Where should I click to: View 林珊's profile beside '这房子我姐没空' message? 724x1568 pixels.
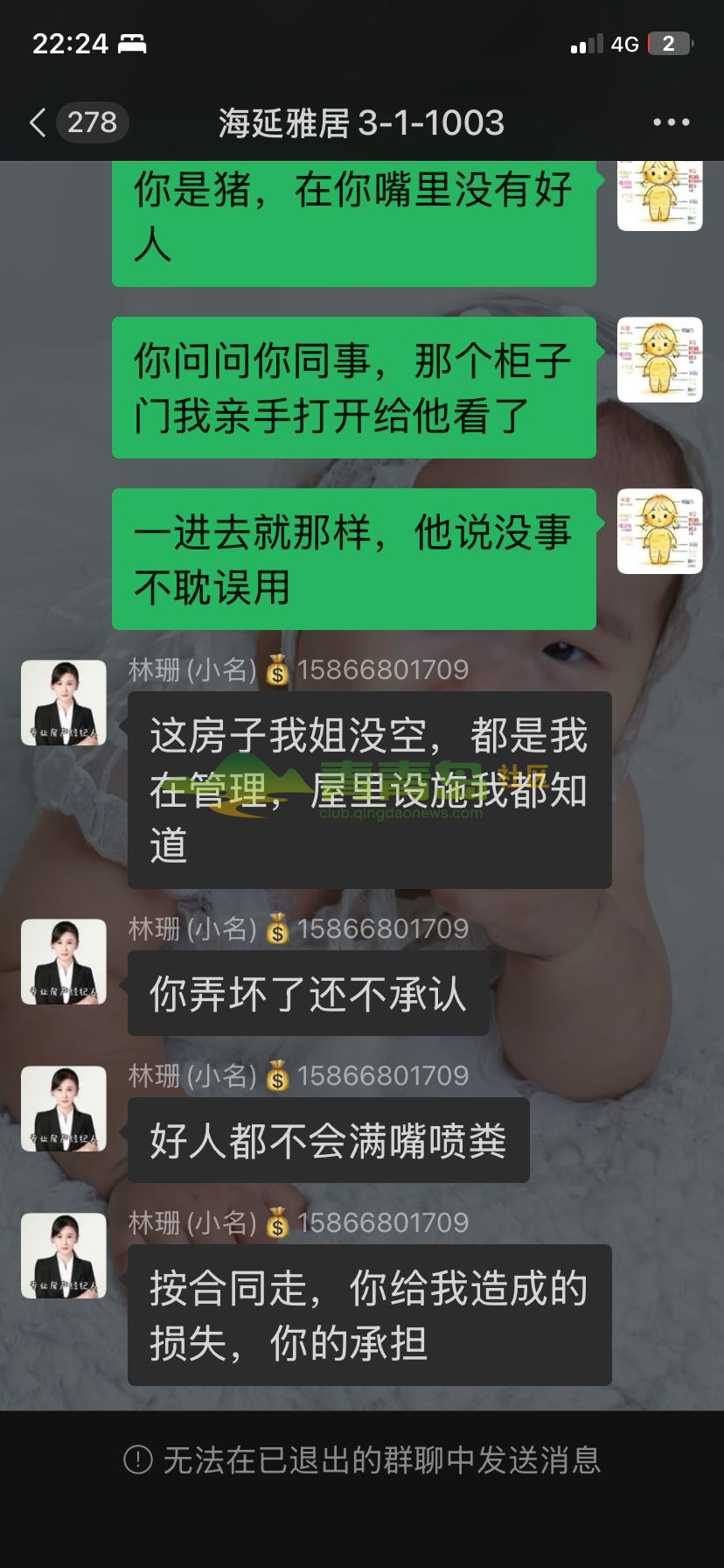coord(64,703)
